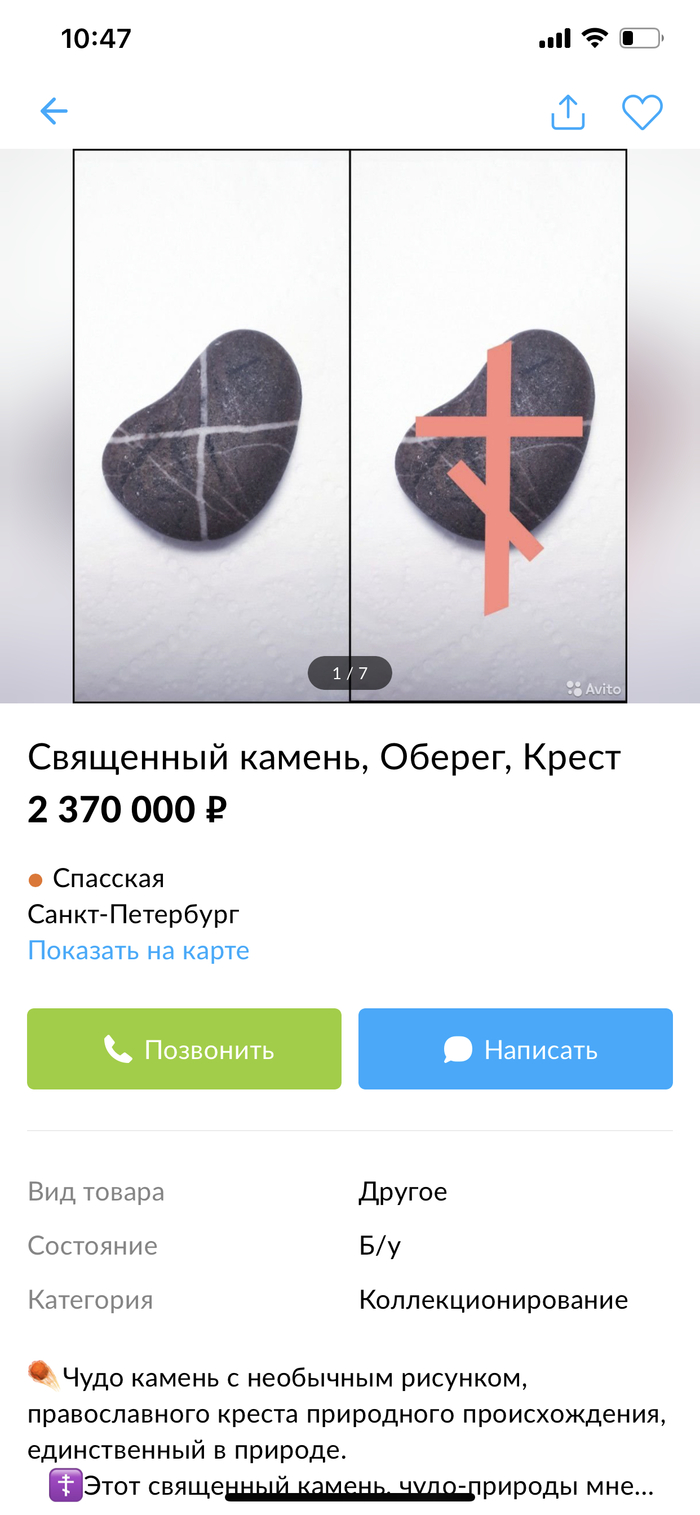Go back using the arrow icon
The image size is (700, 1515).
click(54, 111)
